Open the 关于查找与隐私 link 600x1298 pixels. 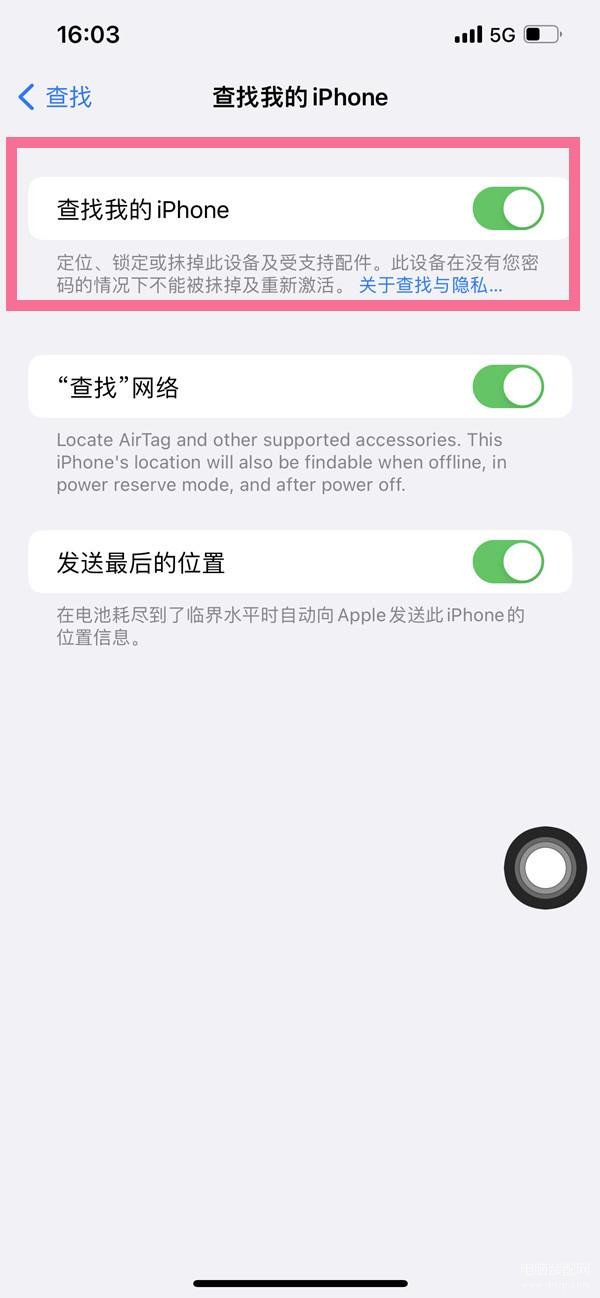[431, 286]
